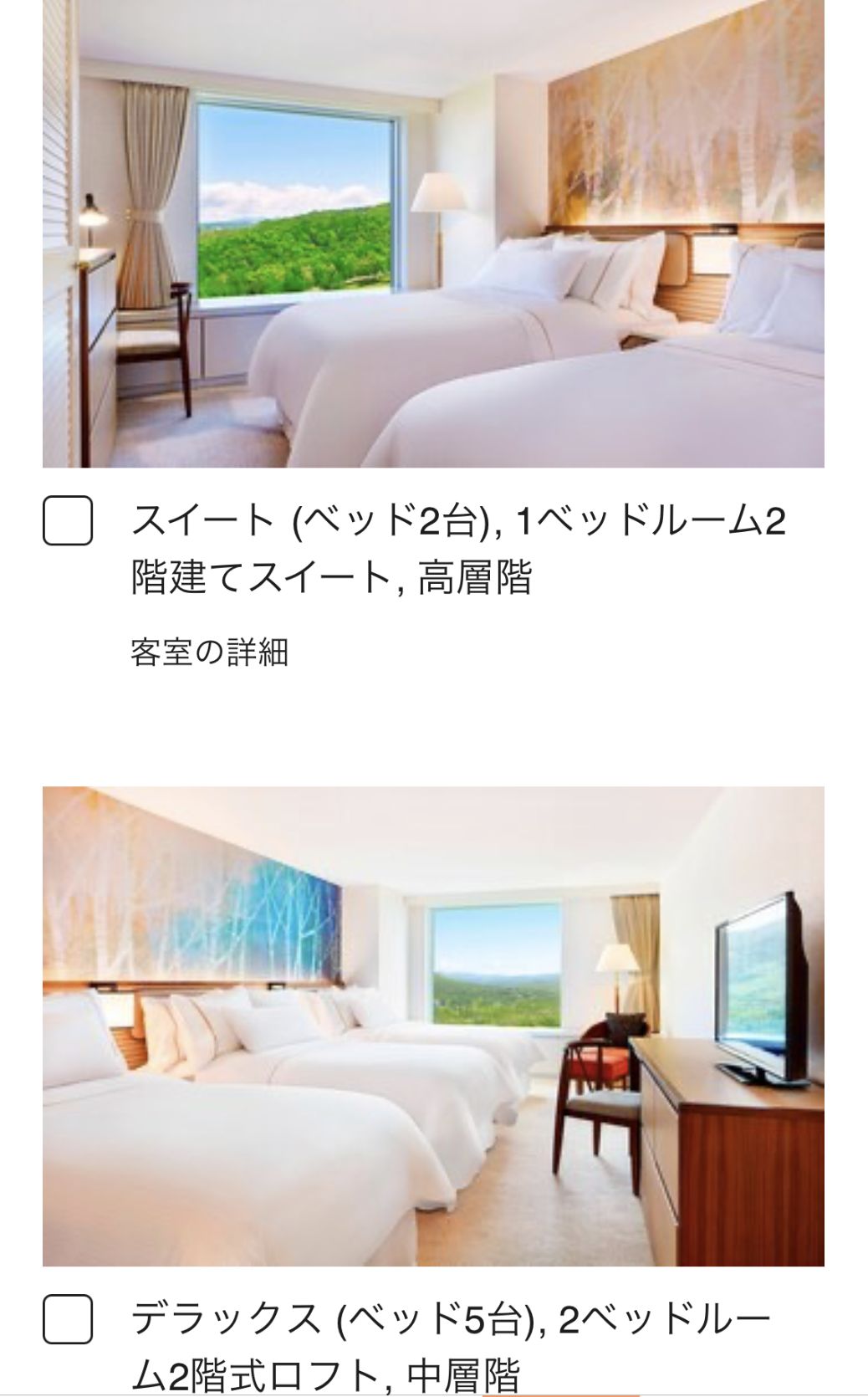Check the スイート (ベッド2台) room checkbox
The height and width of the screenshot is (1397, 868).
pos(68,521)
